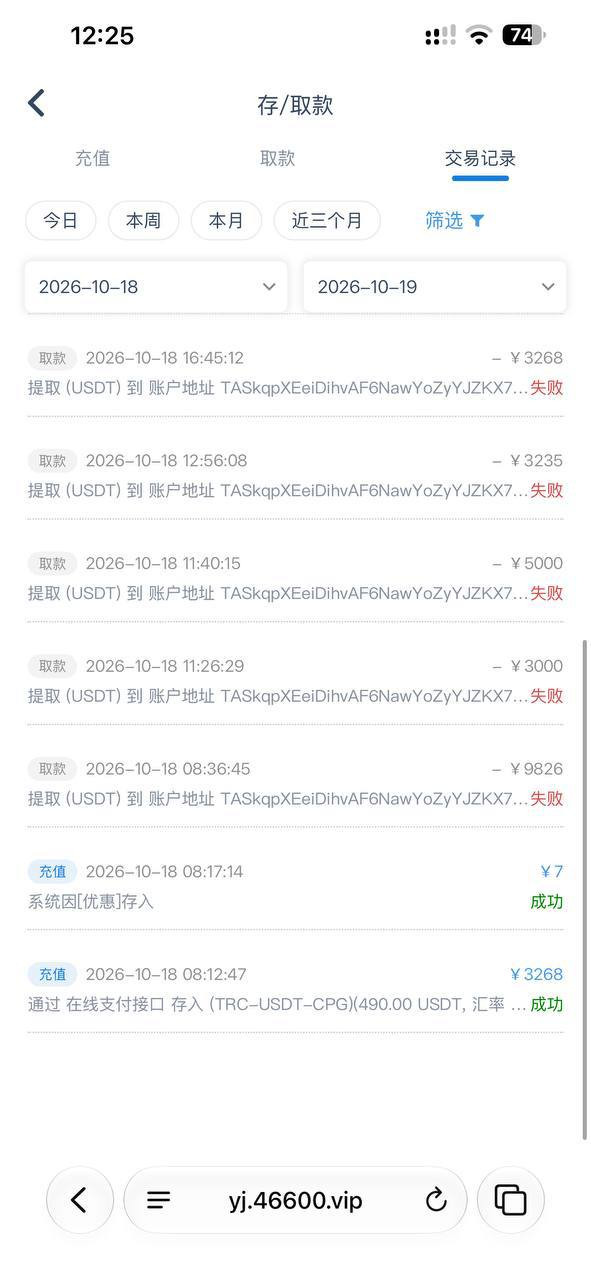Reload the yj.46600.vip page
This screenshot has height=1280, width=591.
click(x=436, y=1200)
